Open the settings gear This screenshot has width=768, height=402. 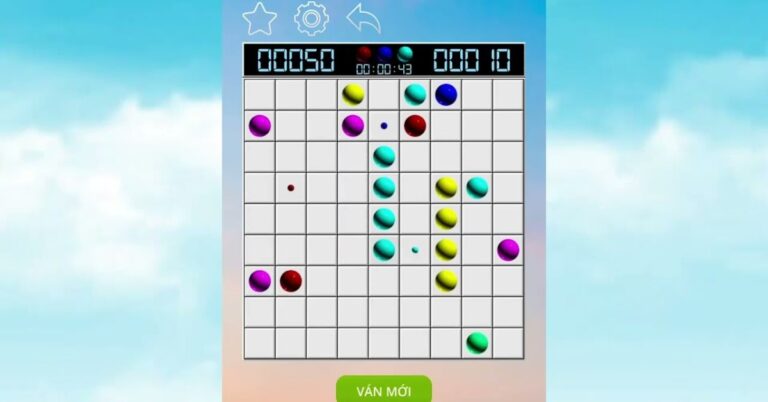[311, 18]
